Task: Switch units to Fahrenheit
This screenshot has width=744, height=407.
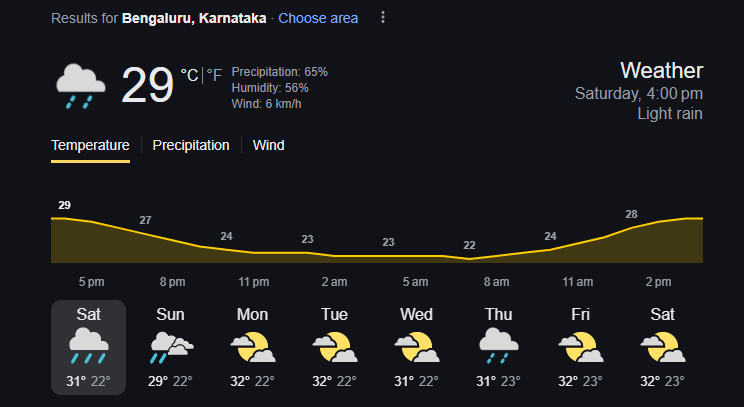Action: pos(215,75)
